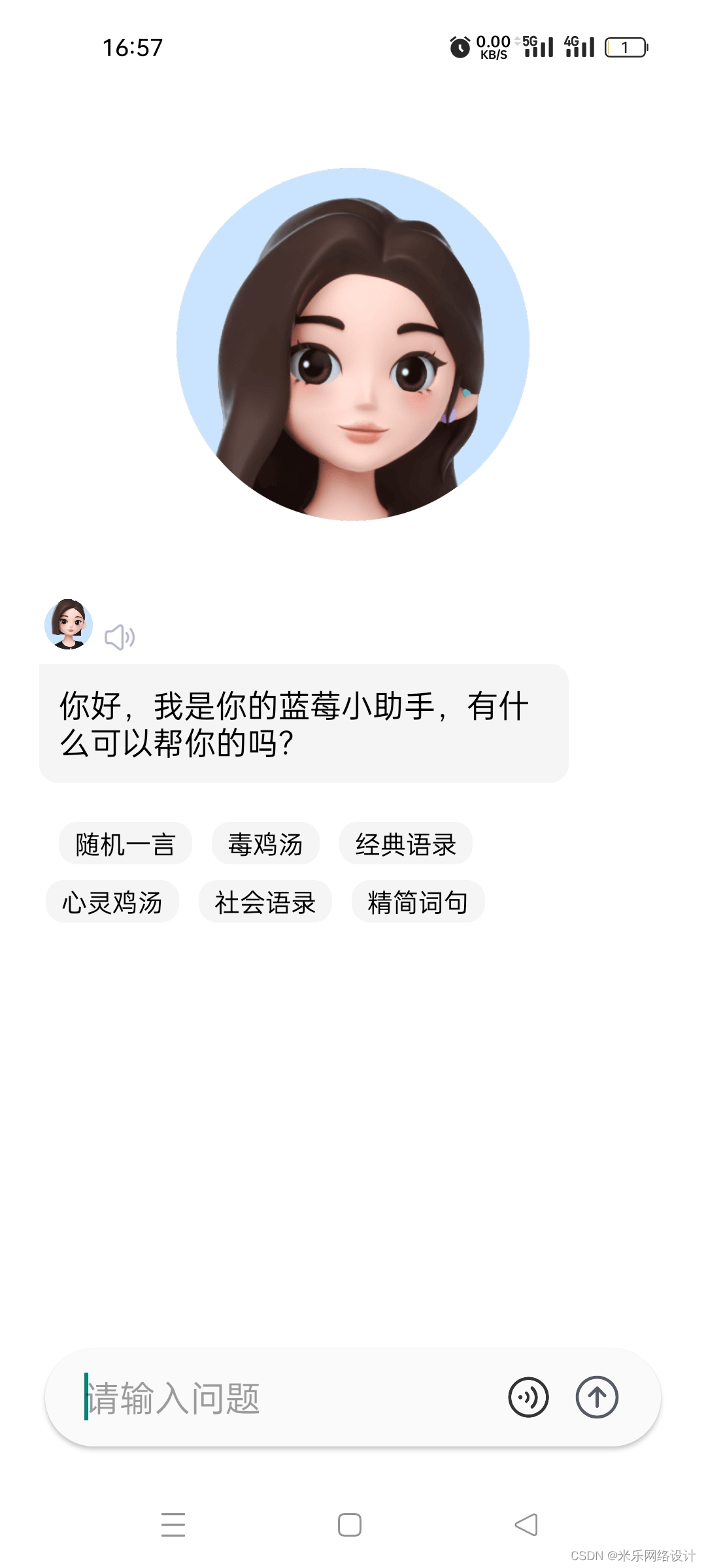Pick the 心灵鸡汤 chip
This screenshot has height=1568, width=706.
click(x=112, y=902)
